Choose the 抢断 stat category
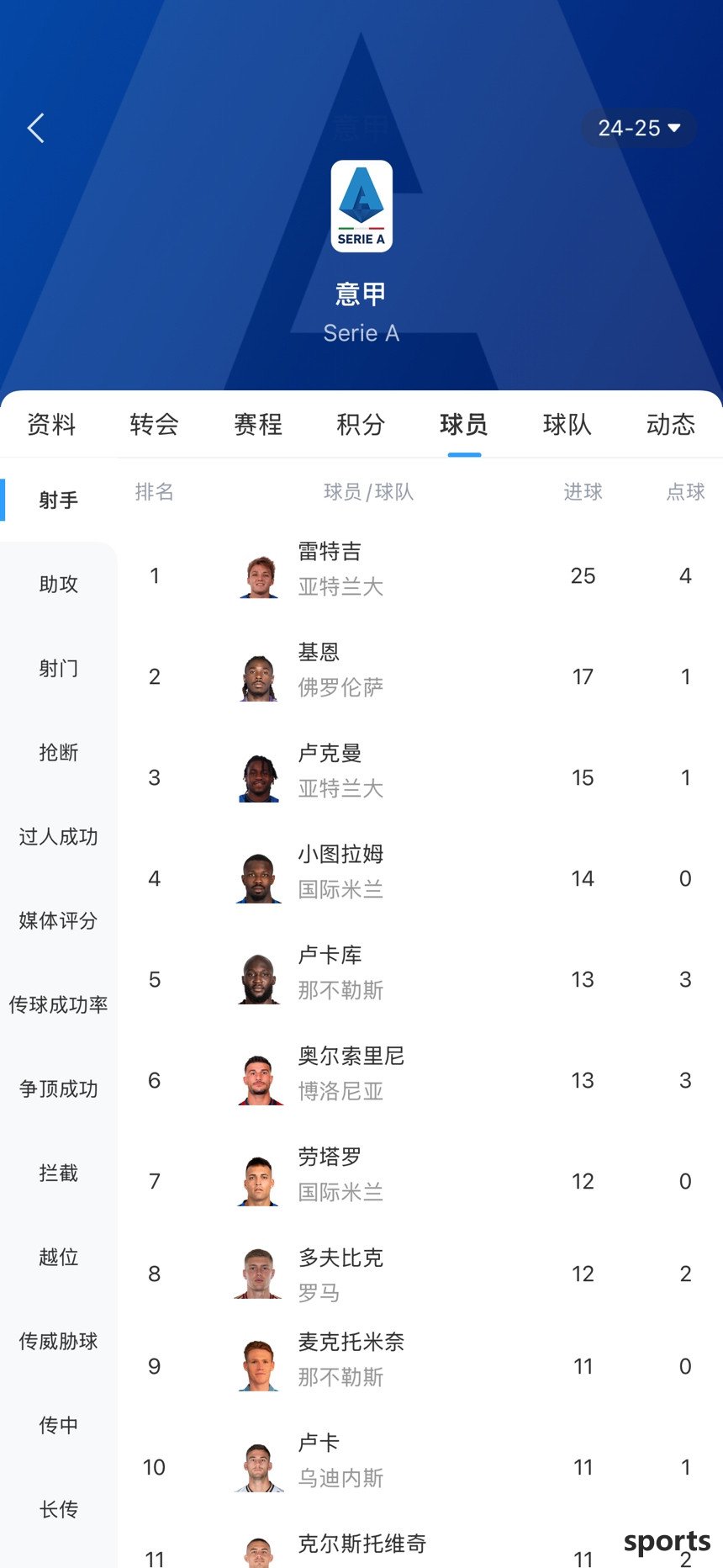The width and height of the screenshot is (723, 1568). (59, 752)
